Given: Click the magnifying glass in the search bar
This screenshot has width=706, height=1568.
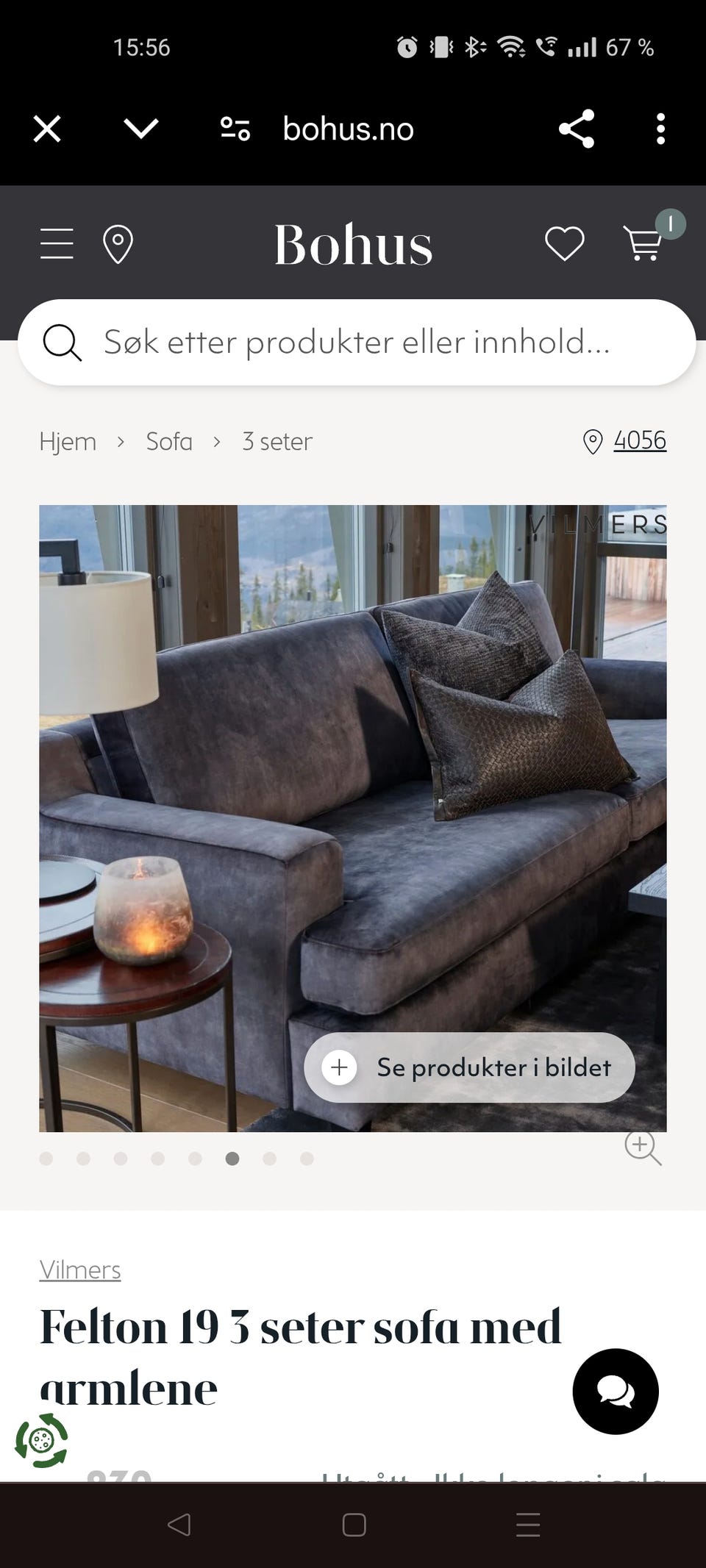Looking at the screenshot, I should point(62,342).
